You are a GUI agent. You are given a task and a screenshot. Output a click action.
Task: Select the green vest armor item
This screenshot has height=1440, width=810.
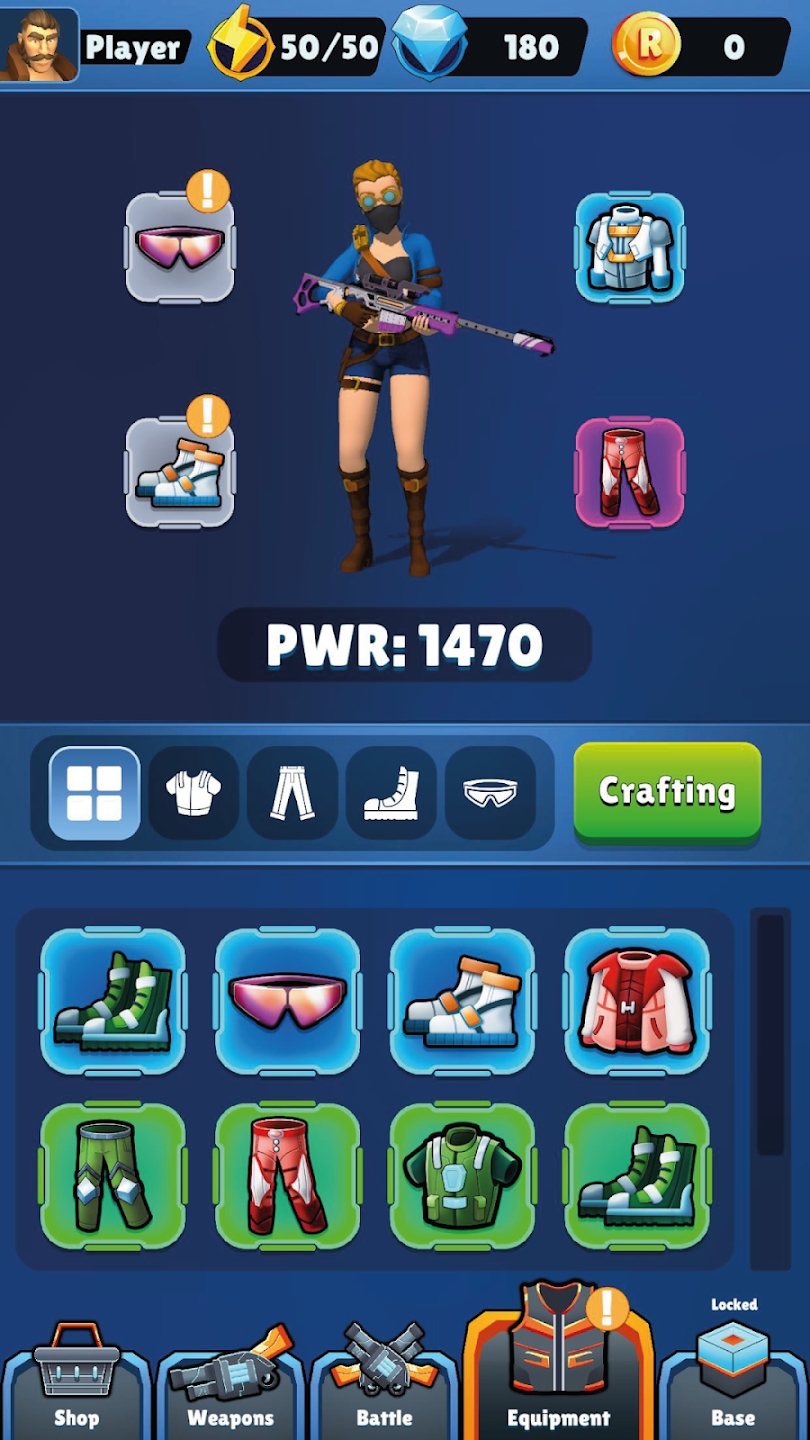pyautogui.click(x=462, y=1176)
